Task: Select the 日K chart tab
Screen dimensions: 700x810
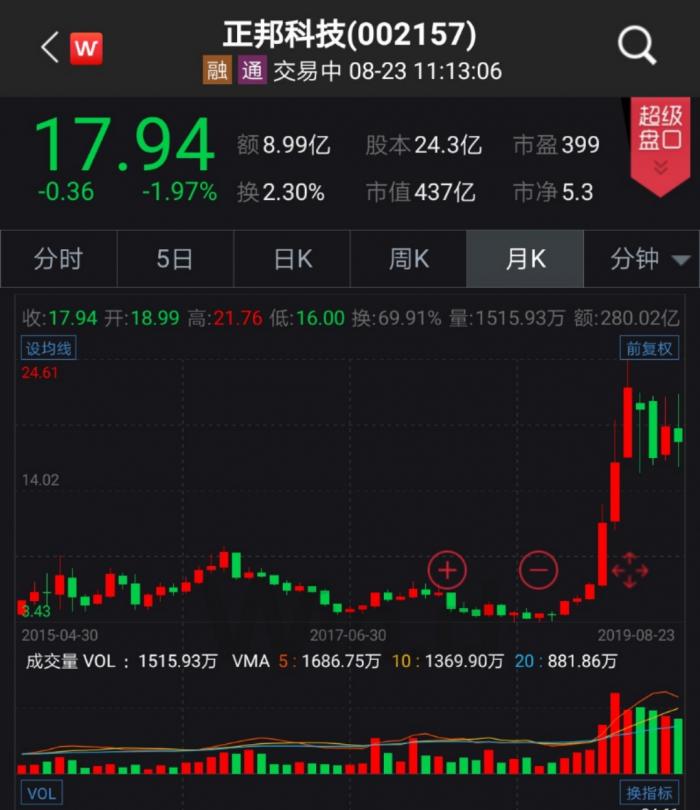Action: point(292,259)
